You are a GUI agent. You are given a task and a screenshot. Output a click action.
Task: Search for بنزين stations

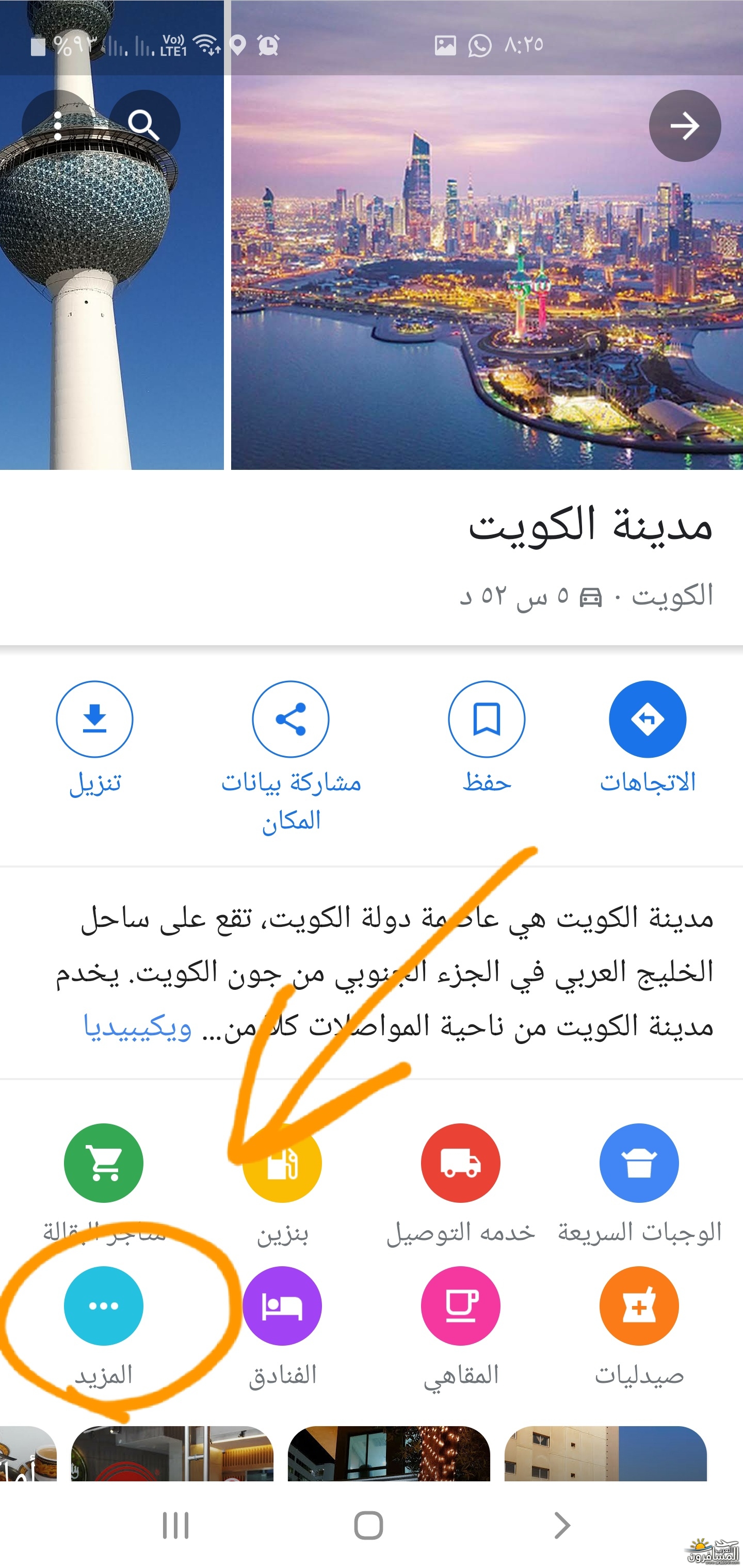pos(282,1164)
